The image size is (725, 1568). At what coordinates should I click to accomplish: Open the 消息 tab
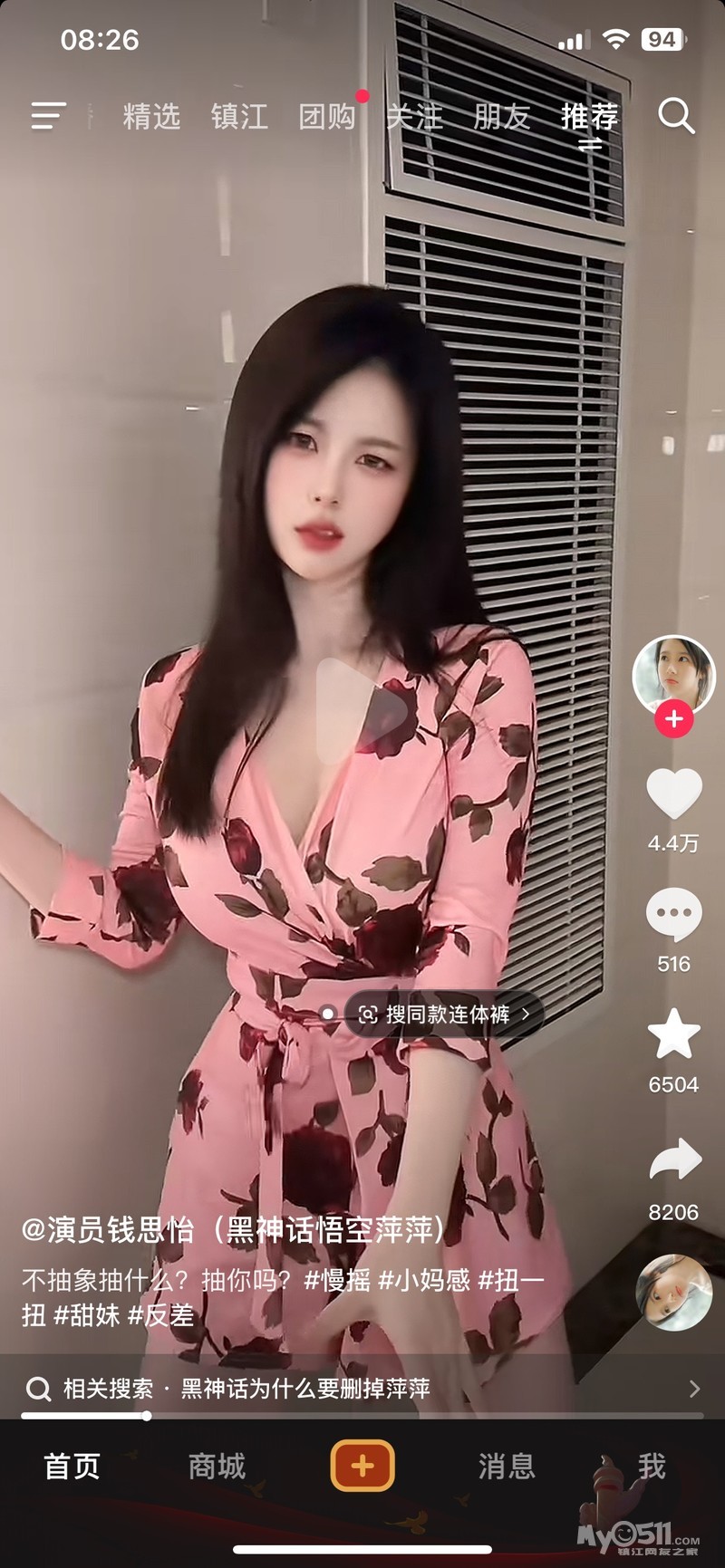tap(507, 1466)
